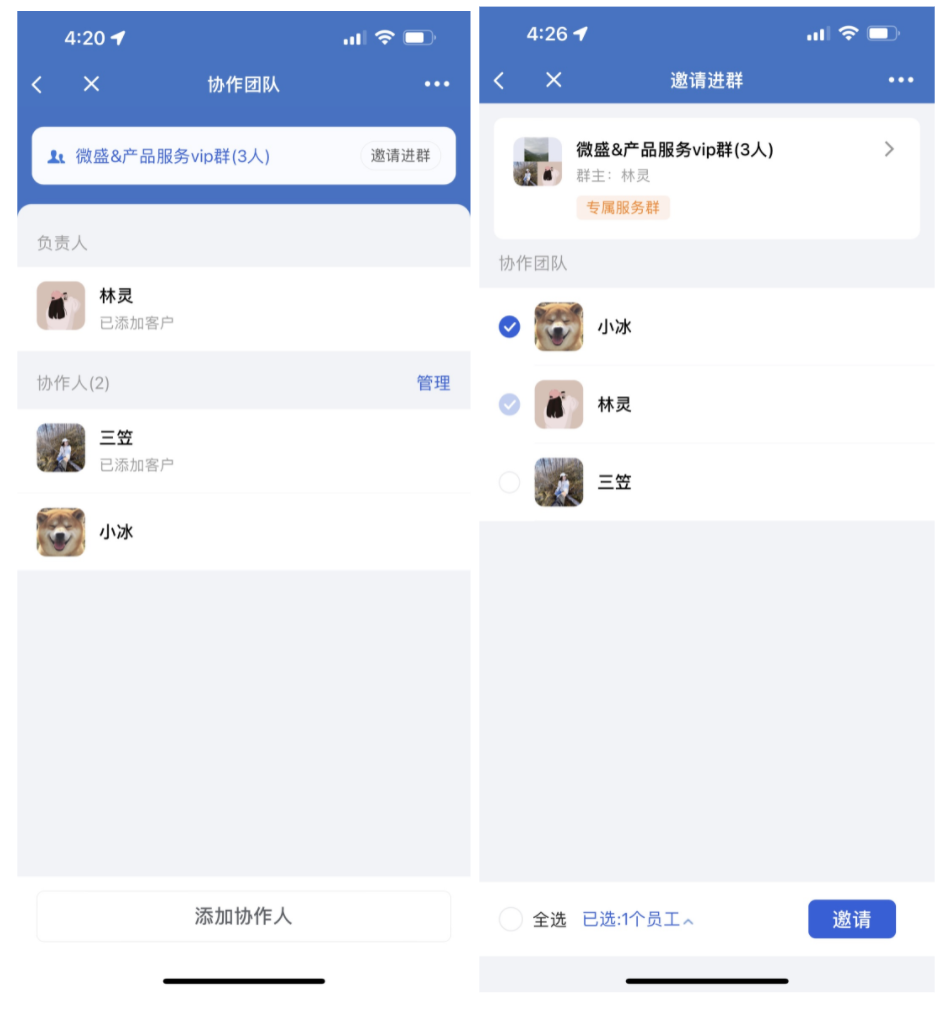Expand 已选:1个员工 selection list
The height and width of the screenshot is (1014, 948).
point(638,919)
